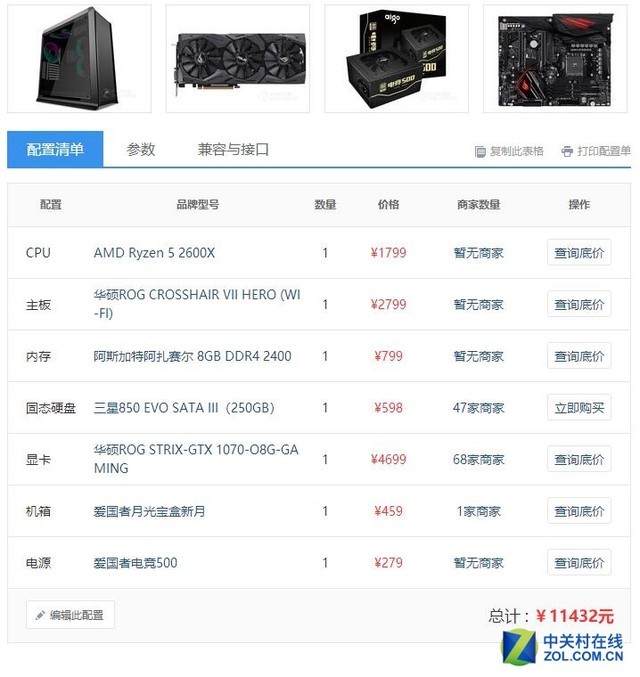Screen dimensions: 640x677
Task: Print the list with 打印配置单
Action: click(596, 151)
